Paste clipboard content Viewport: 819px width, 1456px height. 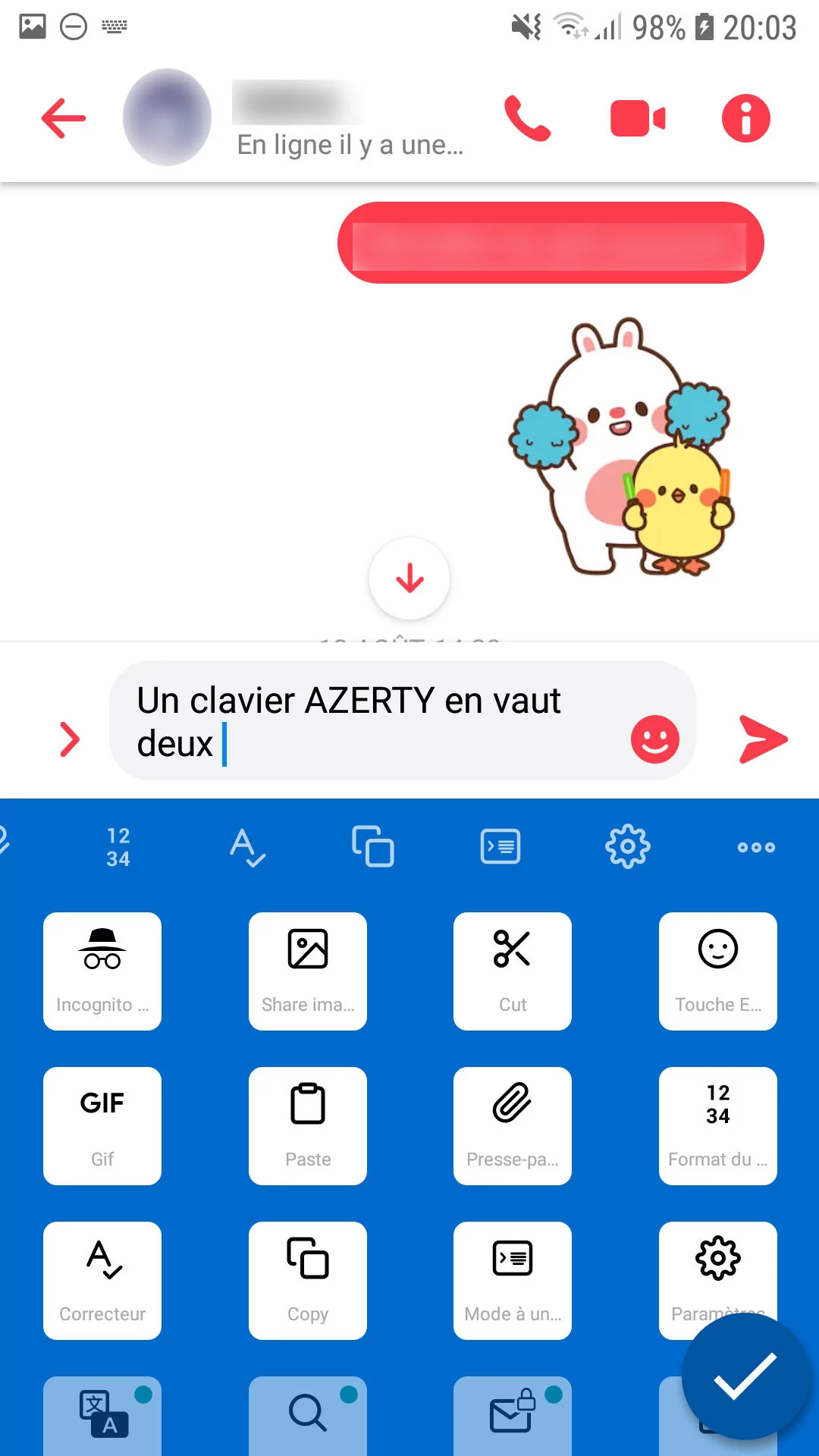pyautogui.click(x=308, y=1125)
